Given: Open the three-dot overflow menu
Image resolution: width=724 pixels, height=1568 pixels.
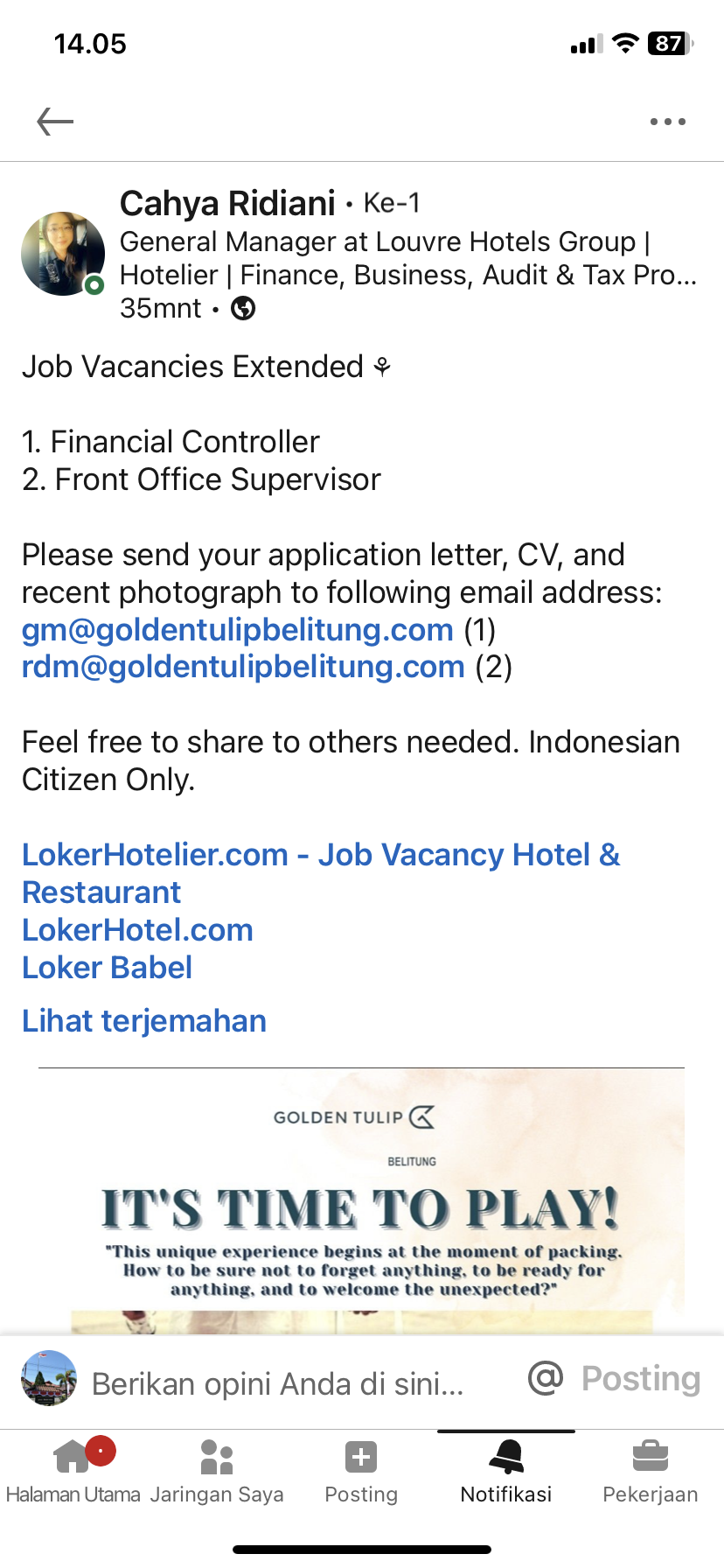Looking at the screenshot, I should point(667,122).
